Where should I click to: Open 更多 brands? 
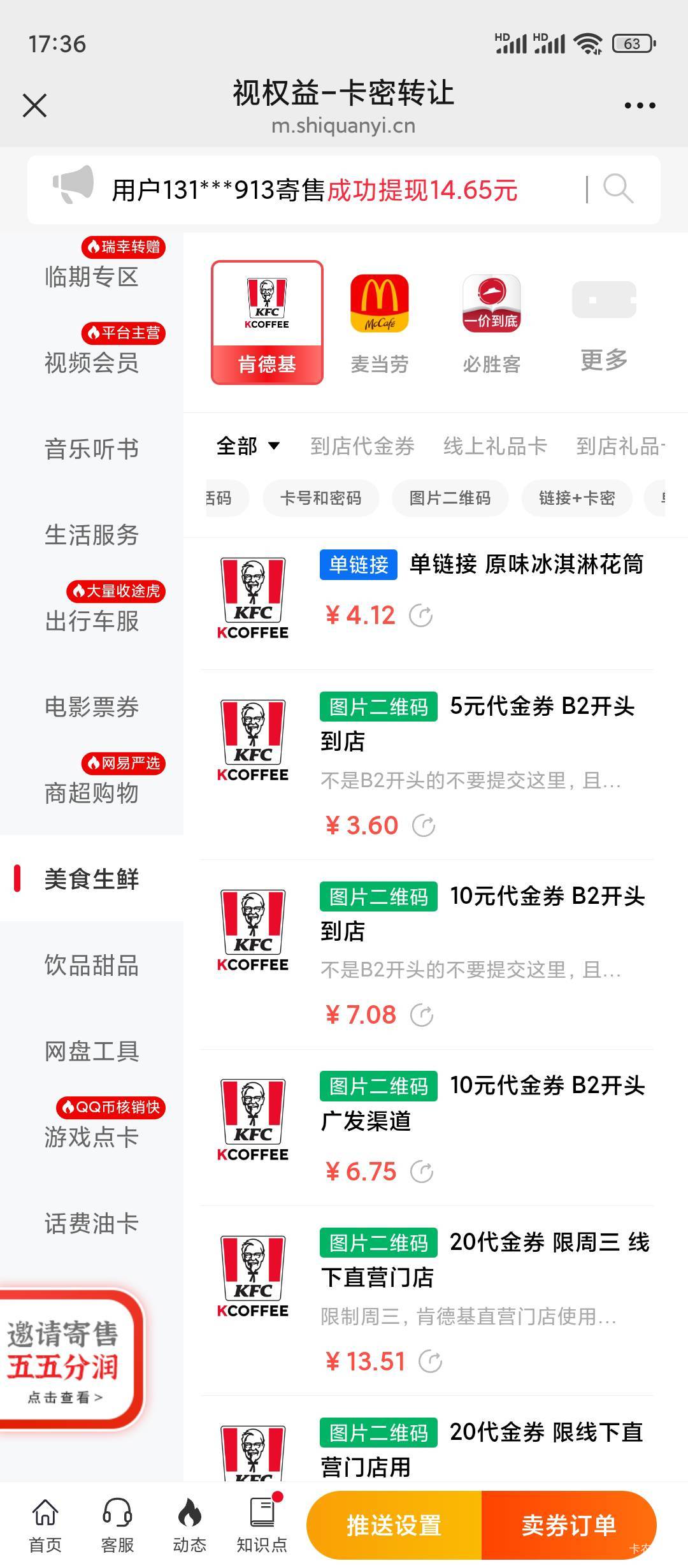click(603, 323)
